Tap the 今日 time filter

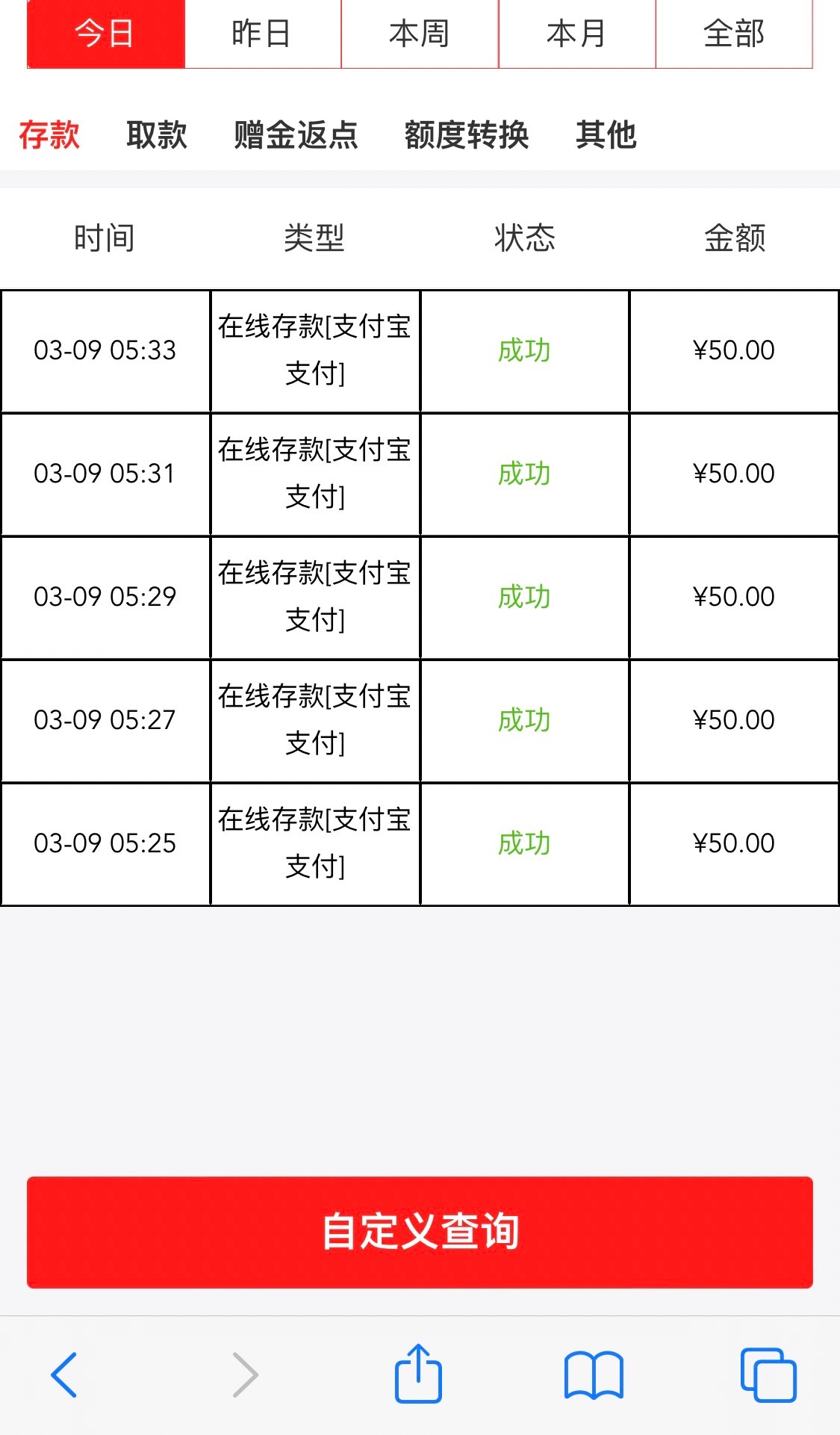point(105,34)
